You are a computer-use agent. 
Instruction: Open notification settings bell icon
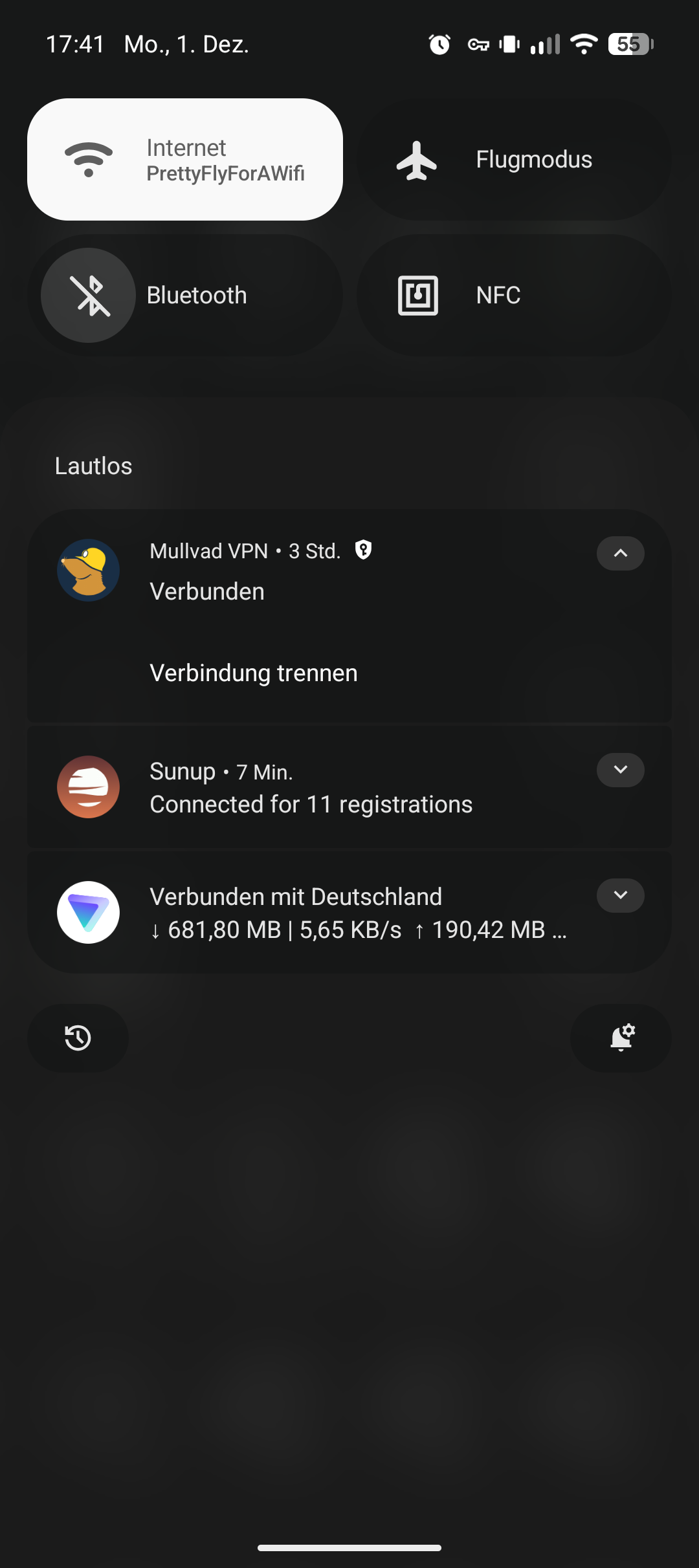tap(621, 1038)
